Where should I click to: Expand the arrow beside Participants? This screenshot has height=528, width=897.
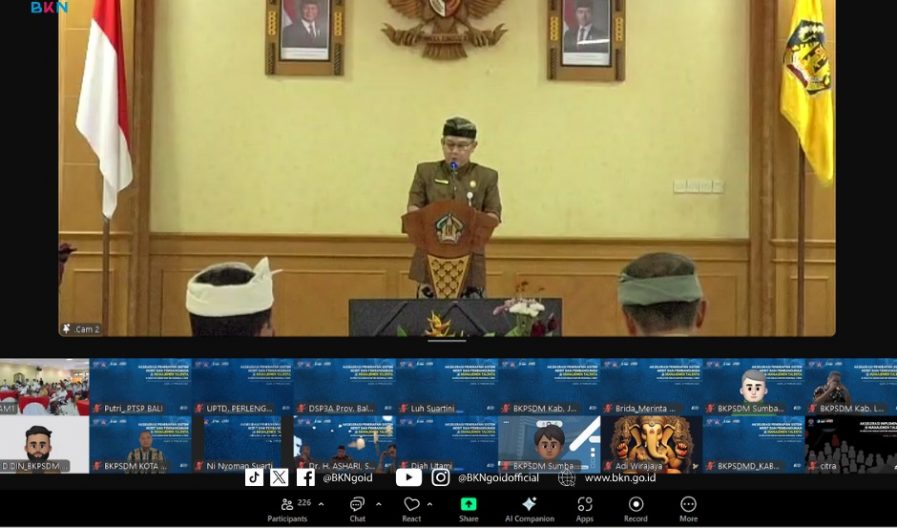pyautogui.click(x=320, y=503)
